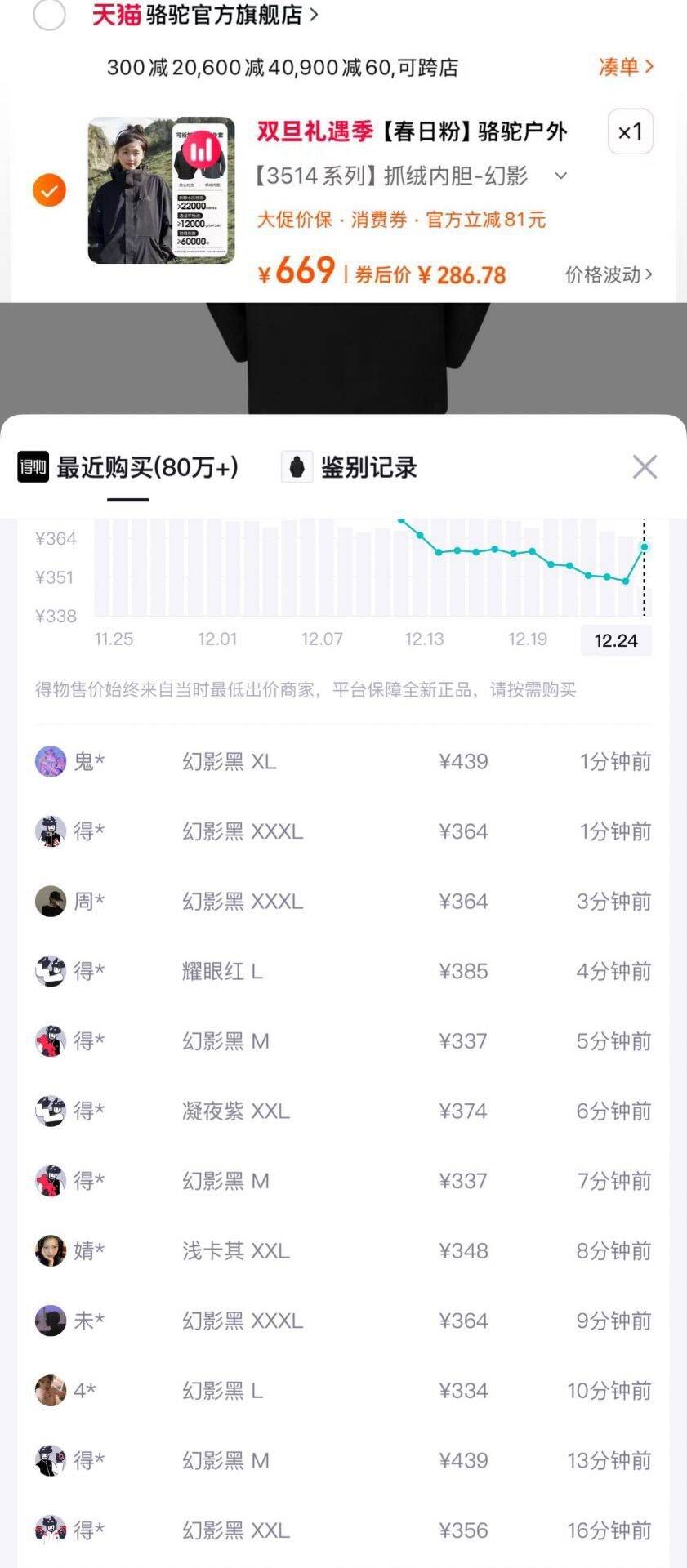Click the avatar of buyer 未*

click(x=50, y=1321)
